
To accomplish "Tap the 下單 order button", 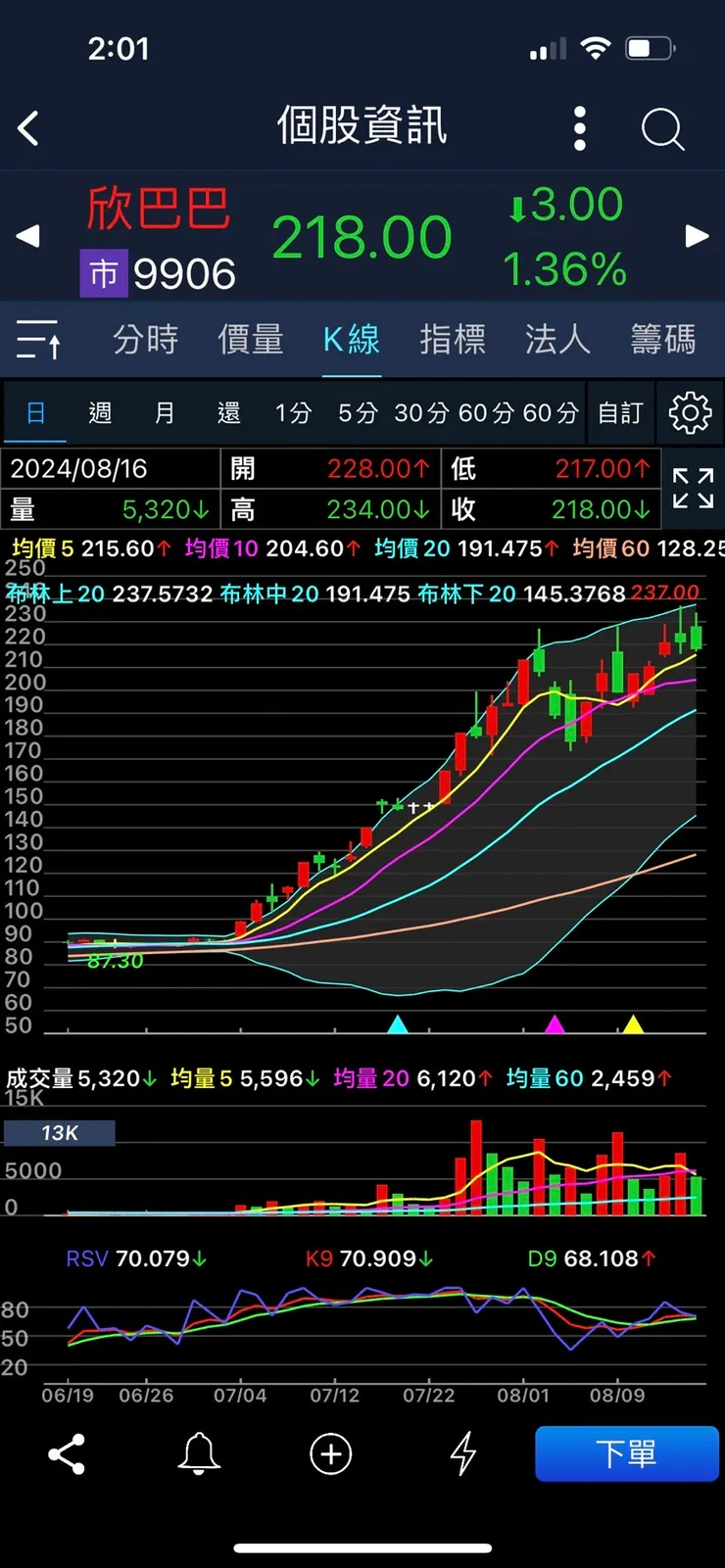I will (626, 1454).
